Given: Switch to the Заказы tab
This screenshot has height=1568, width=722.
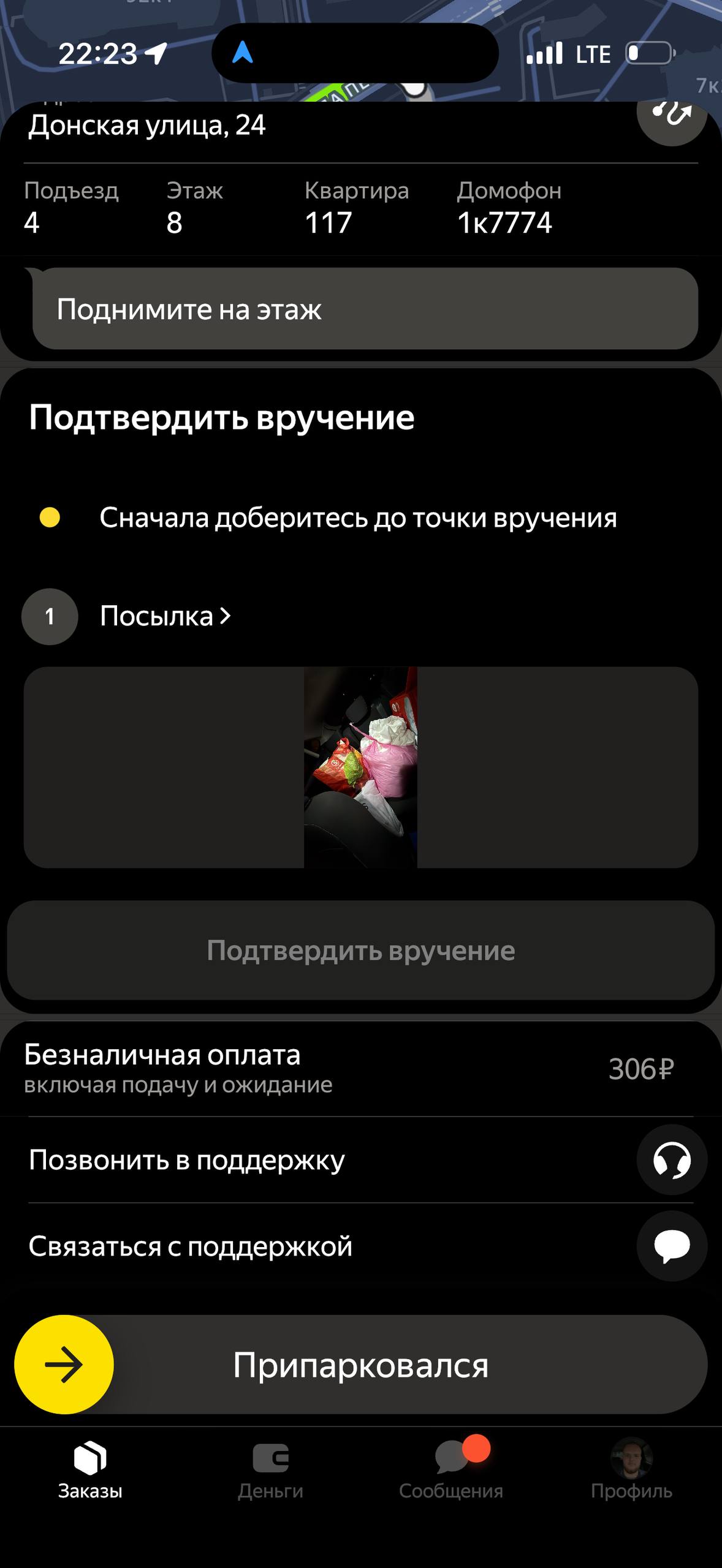Looking at the screenshot, I should [90, 1470].
